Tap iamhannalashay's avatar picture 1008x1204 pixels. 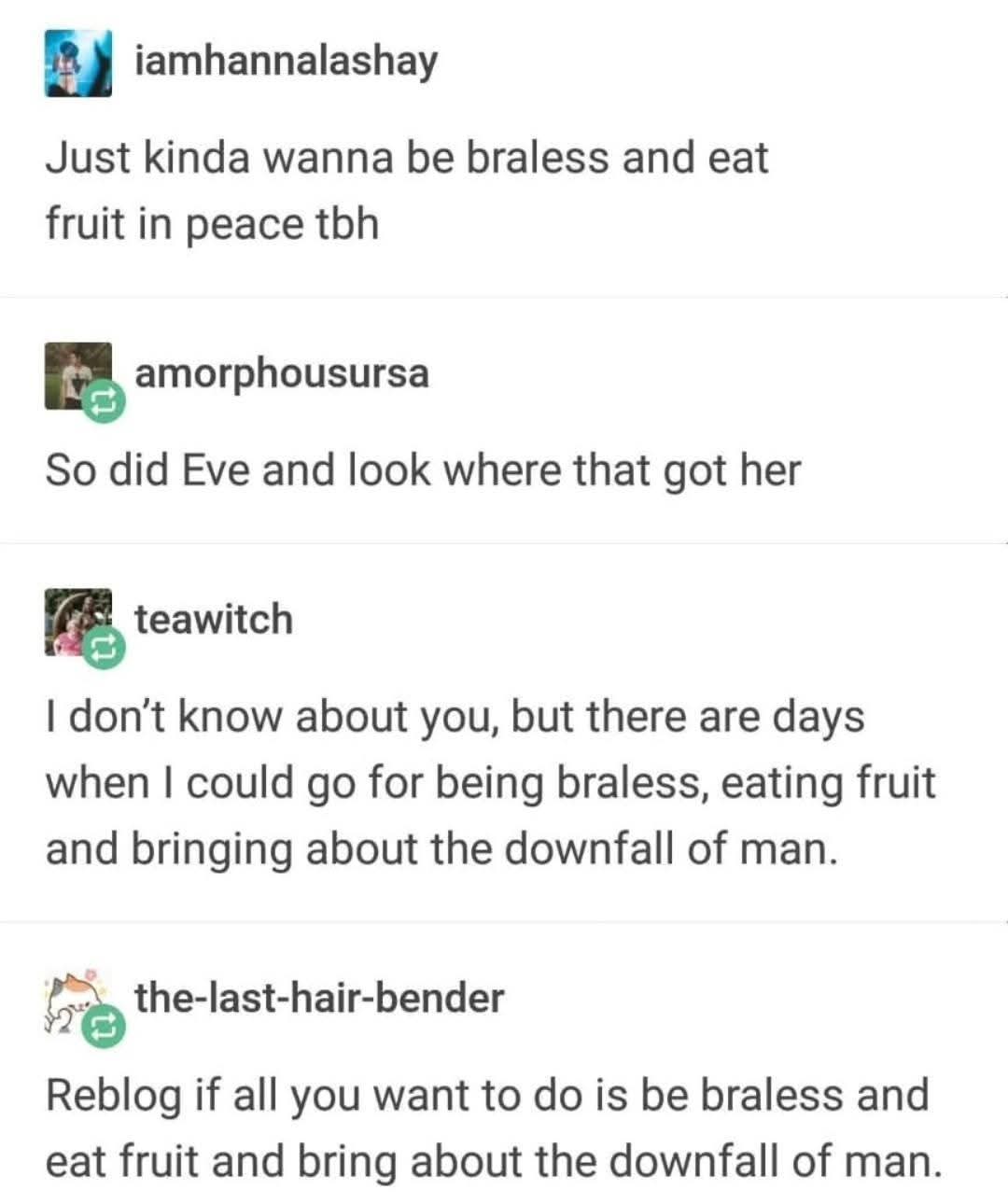[77, 63]
